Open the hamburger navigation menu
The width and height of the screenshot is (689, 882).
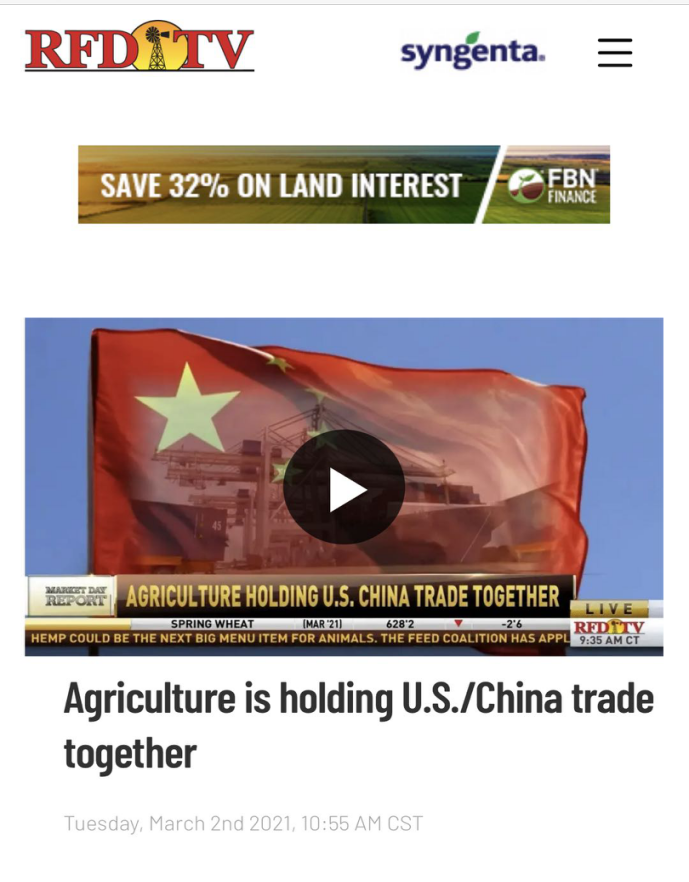pos(615,52)
